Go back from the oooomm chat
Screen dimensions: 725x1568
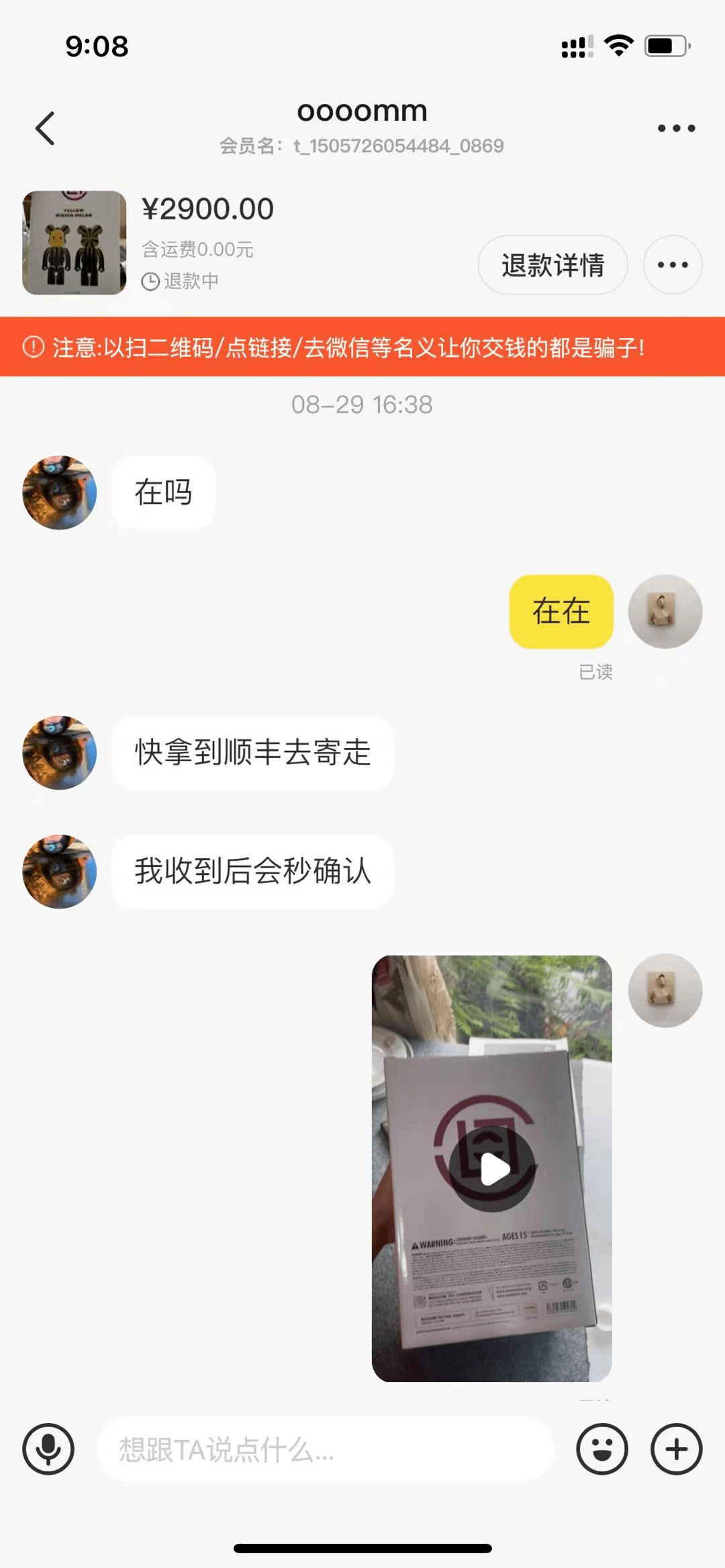click(45, 128)
